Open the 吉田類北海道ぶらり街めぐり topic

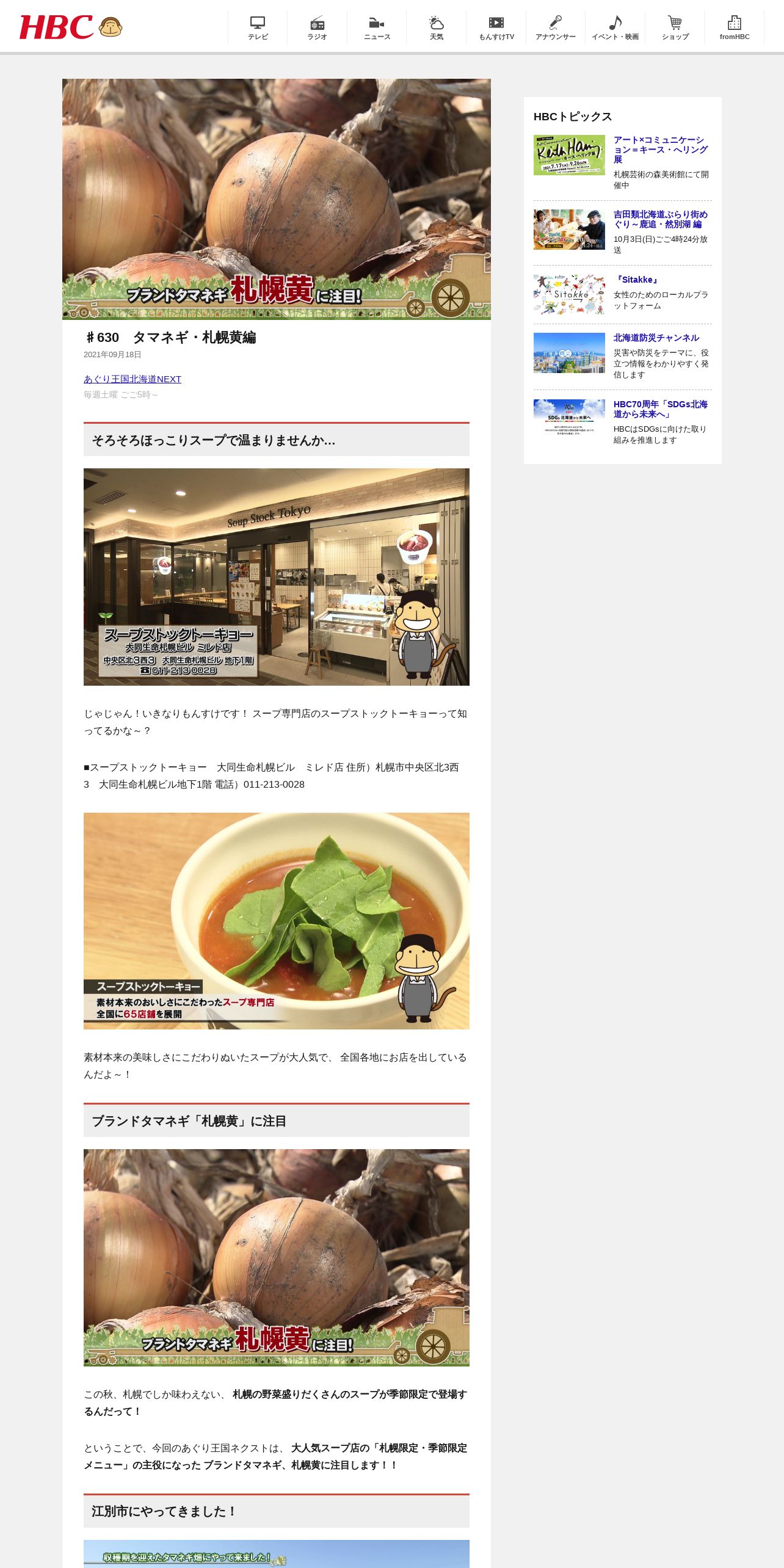click(661, 219)
